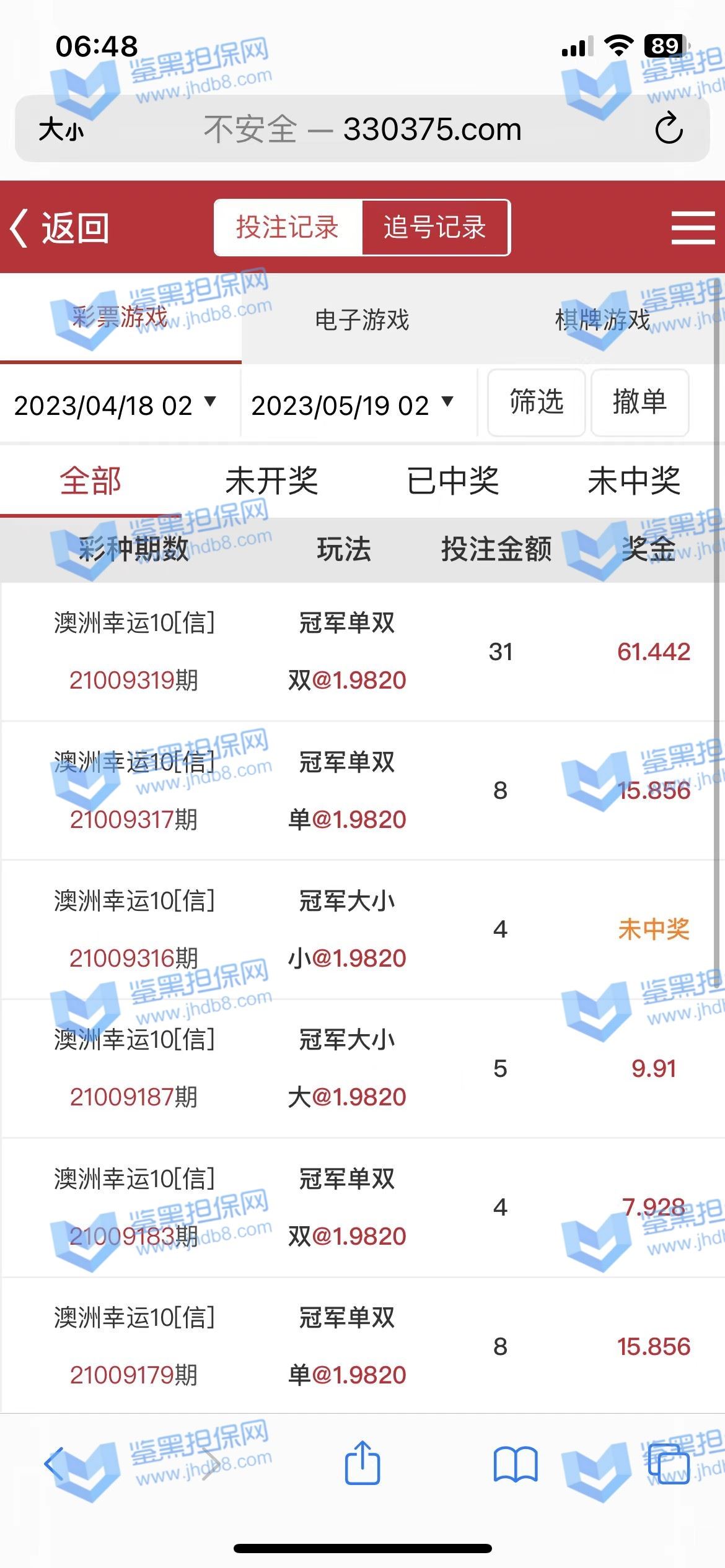725x1568 pixels.
Task: Filter by 未中奖 records
Action: [634, 481]
